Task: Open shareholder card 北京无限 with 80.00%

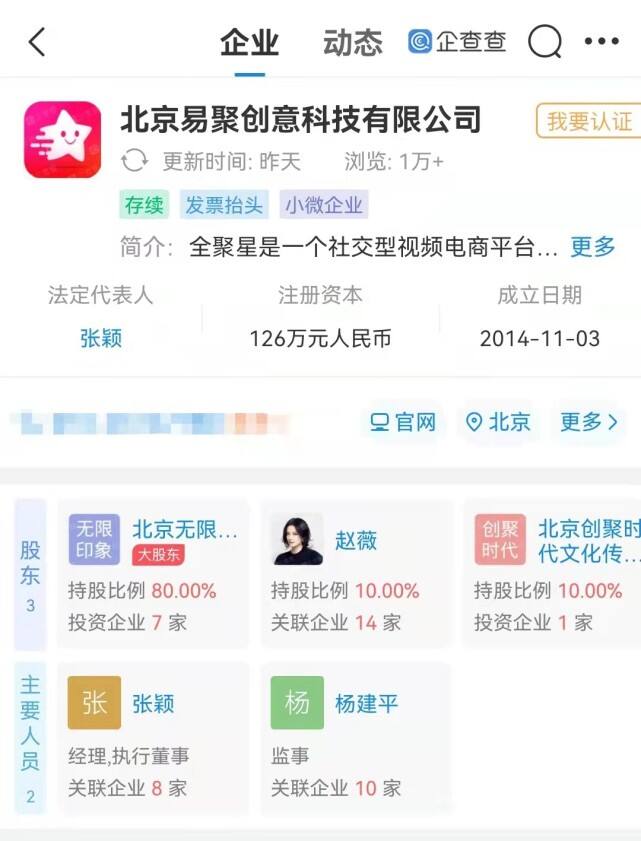Action: (x=153, y=575)
